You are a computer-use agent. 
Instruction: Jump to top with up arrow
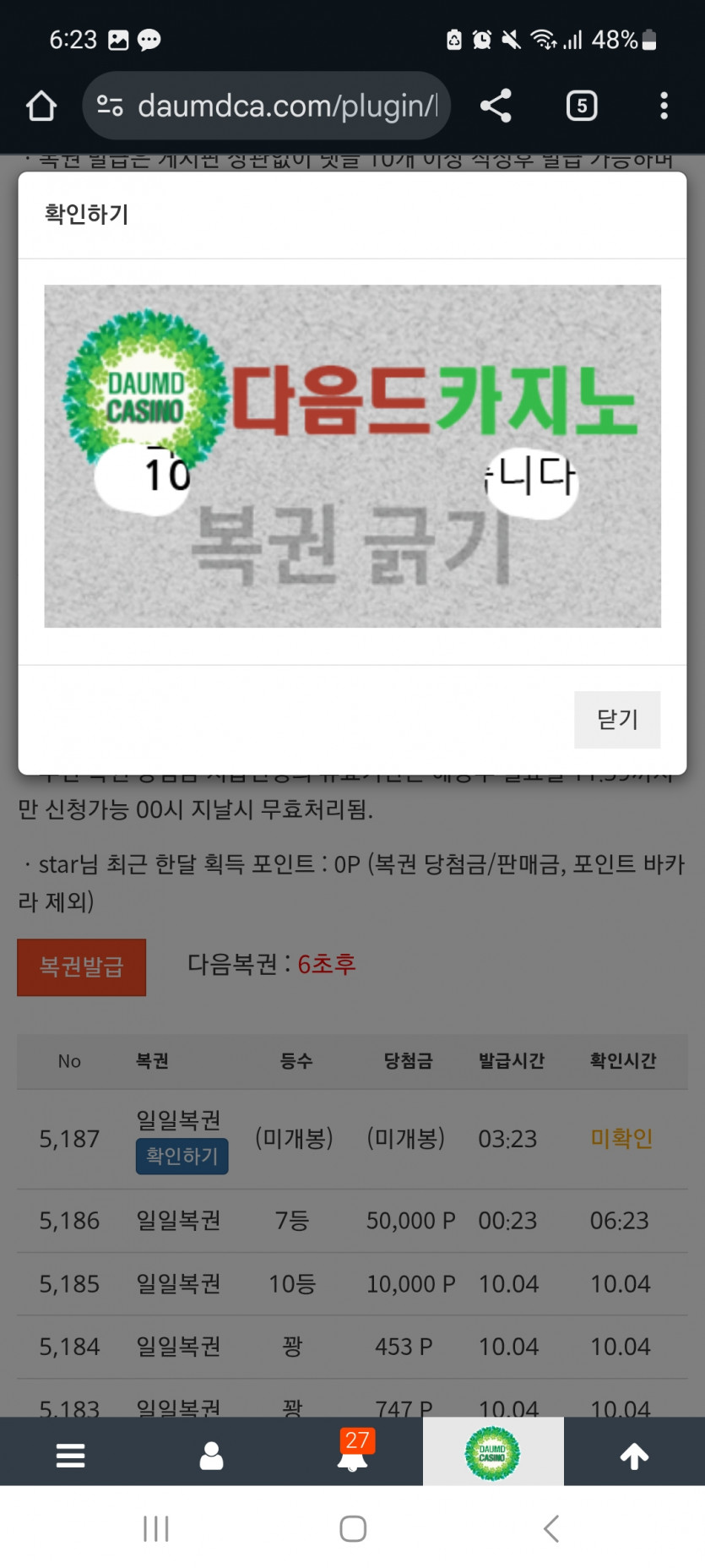point(634,1455)
